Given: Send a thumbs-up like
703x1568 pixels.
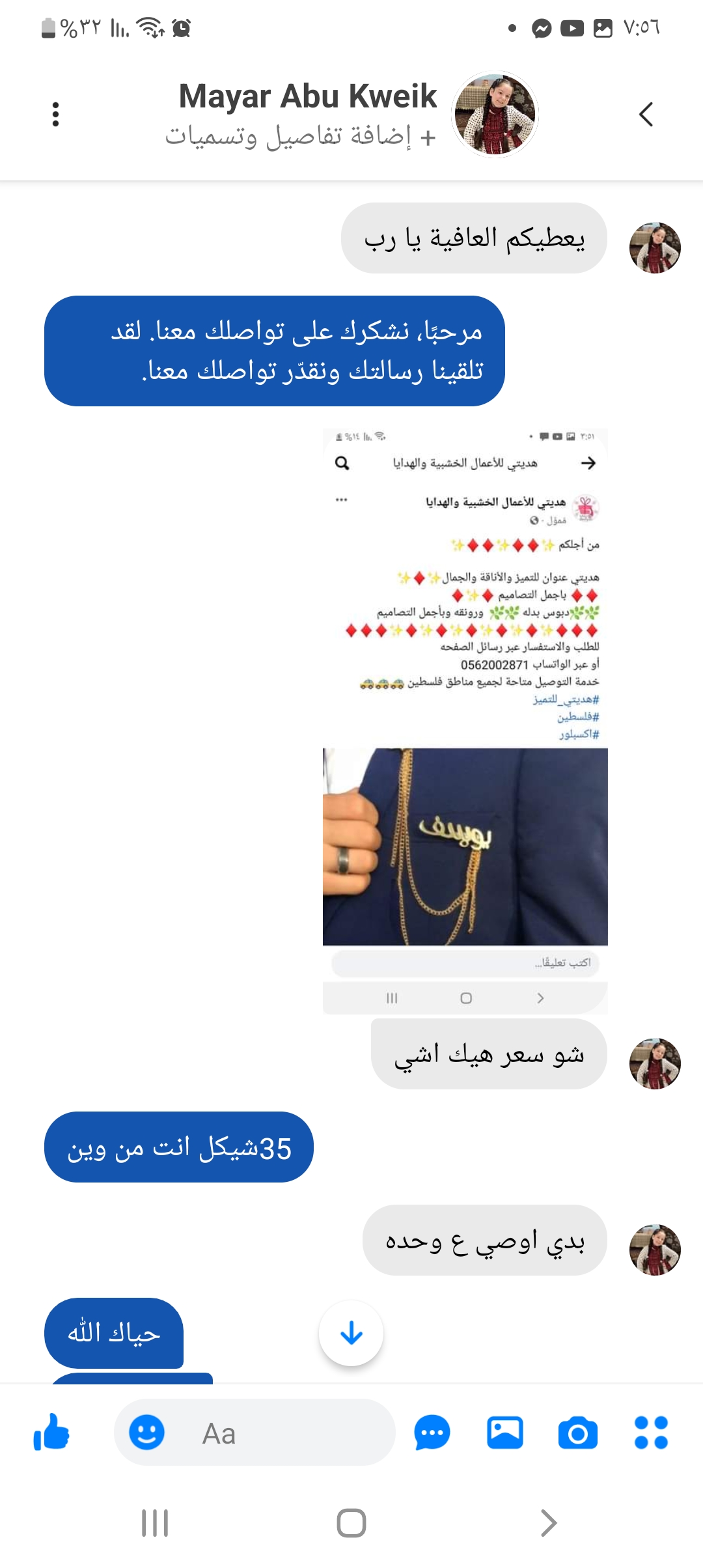Looking at the screenshot, I should click(52, 1433).
